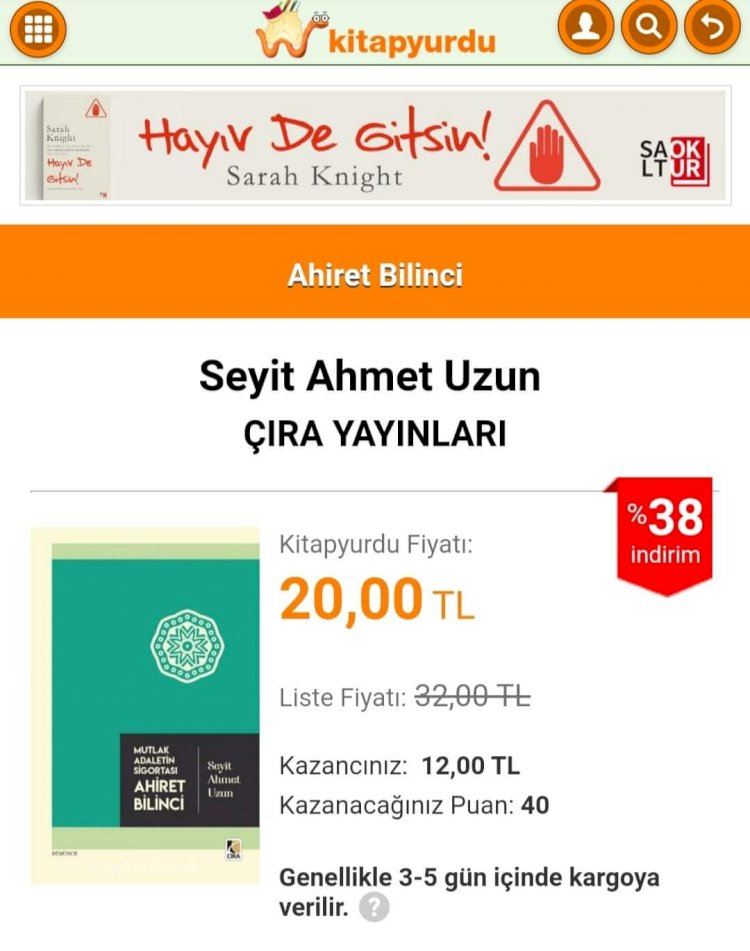The height and width of the screenshot is (951, 750).
Task: Go back with the return arrow
Action: click(712, 27)
